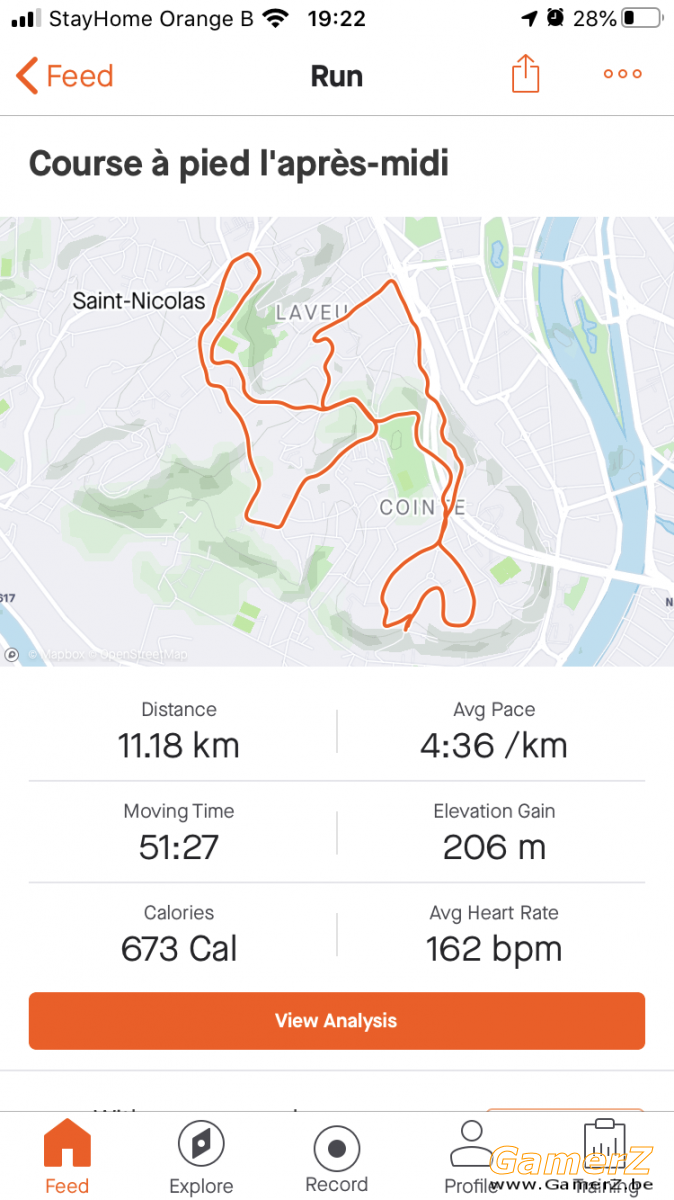Go to the Profile tab
This screenshot has width=674, height=1200.
(x=471, y=1158)
